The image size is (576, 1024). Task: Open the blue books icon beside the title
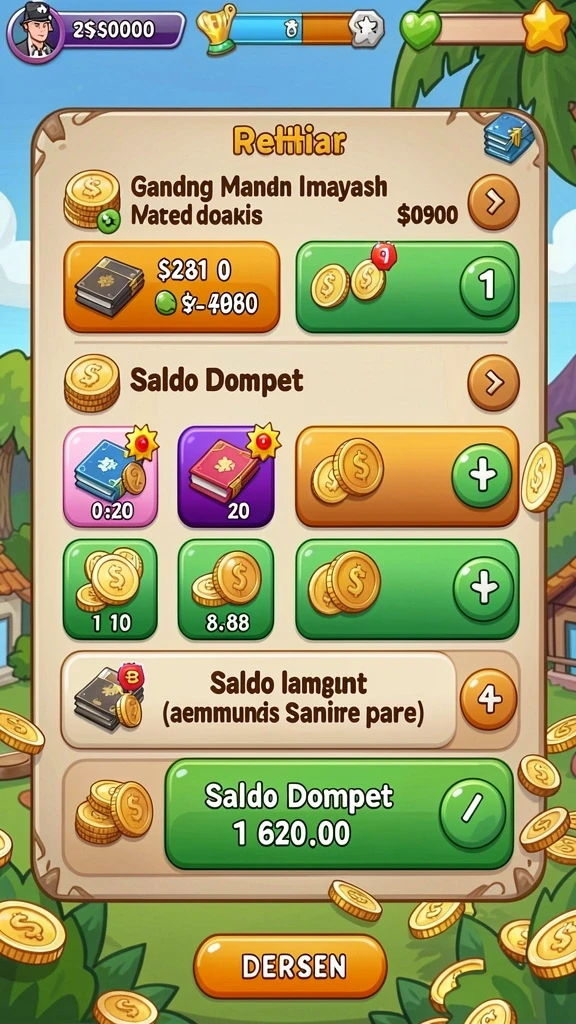coord(507,138)
